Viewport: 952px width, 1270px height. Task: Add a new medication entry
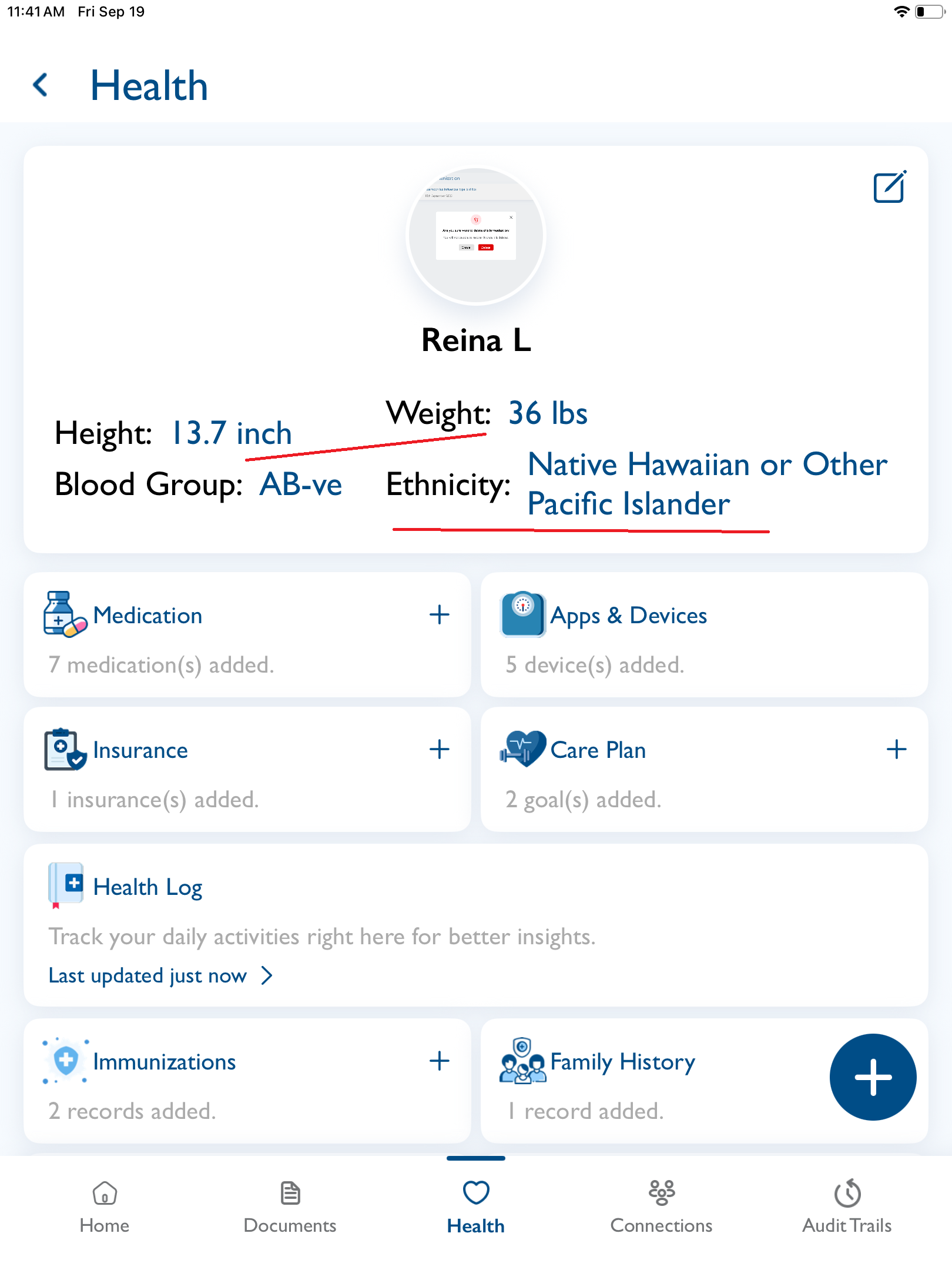pyautogui.click(x=439, y=615)
